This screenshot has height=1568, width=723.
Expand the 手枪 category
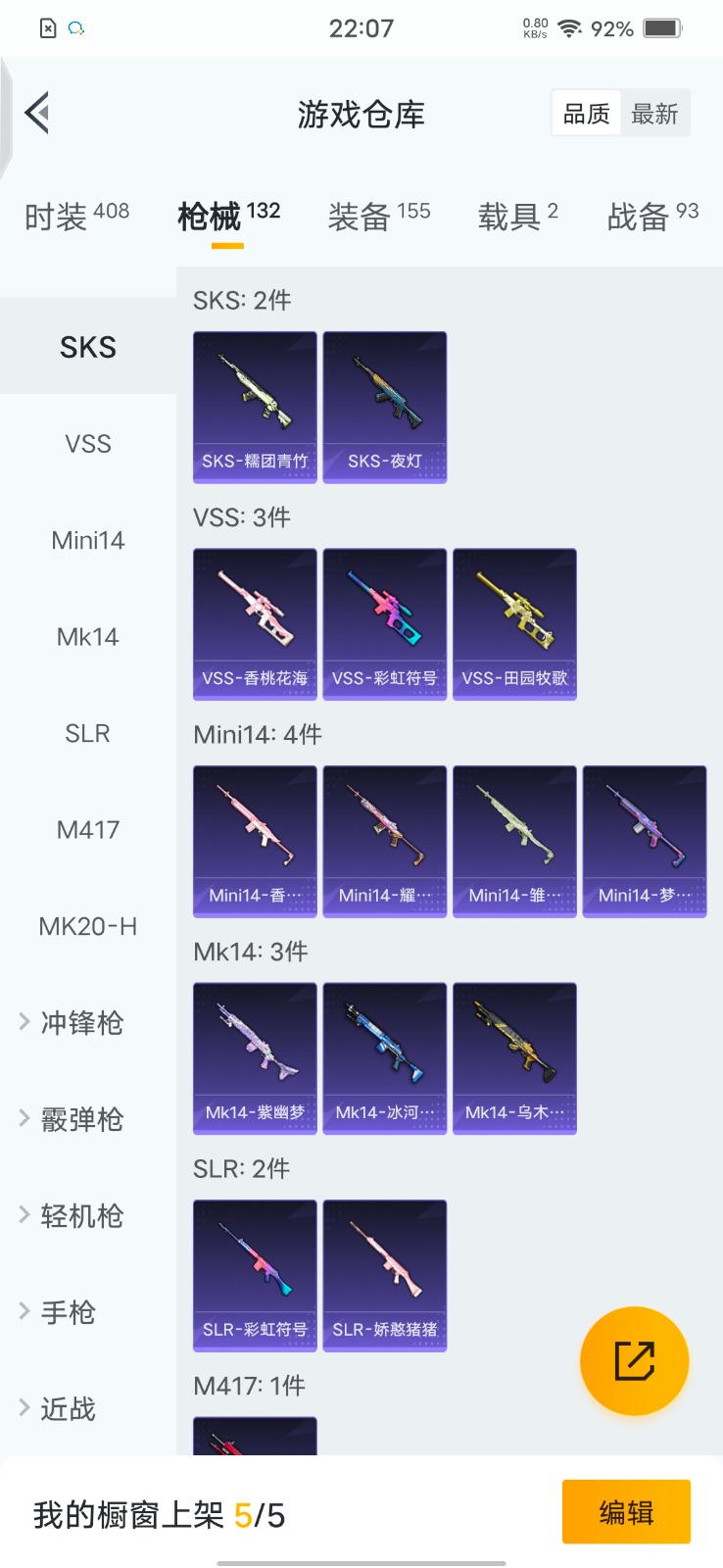[69, 1312]
